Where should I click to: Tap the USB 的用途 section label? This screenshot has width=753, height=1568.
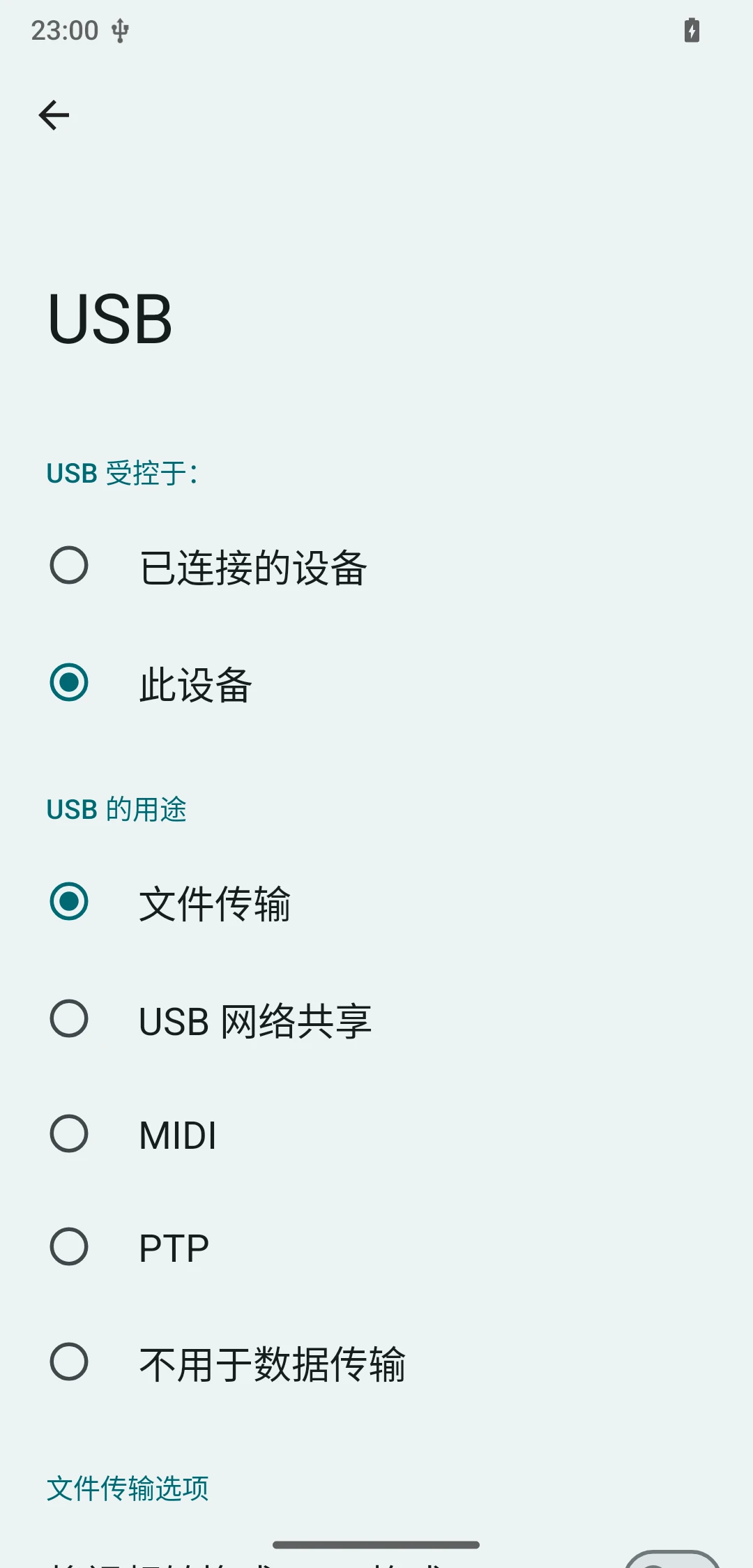pos(116,810)
